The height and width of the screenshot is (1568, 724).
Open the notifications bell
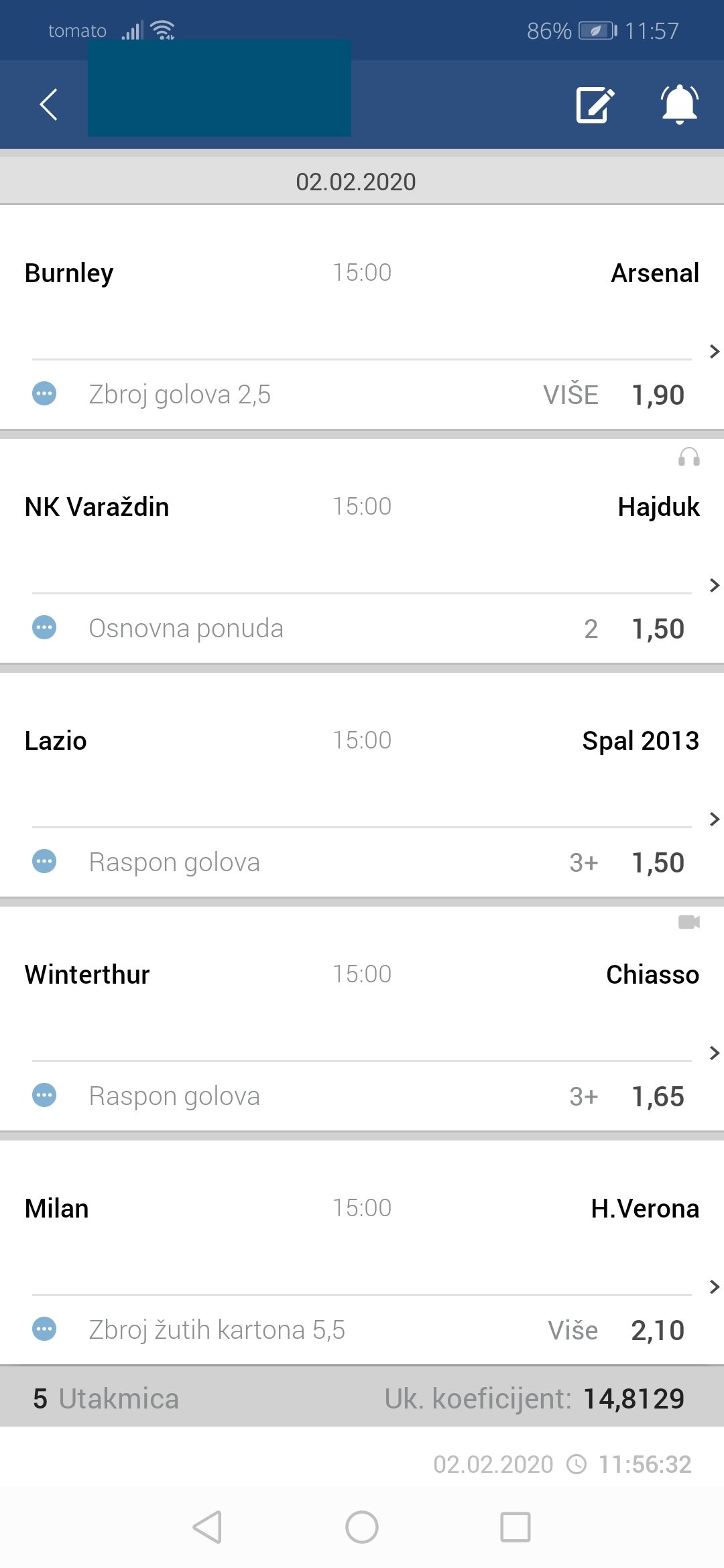680,105
